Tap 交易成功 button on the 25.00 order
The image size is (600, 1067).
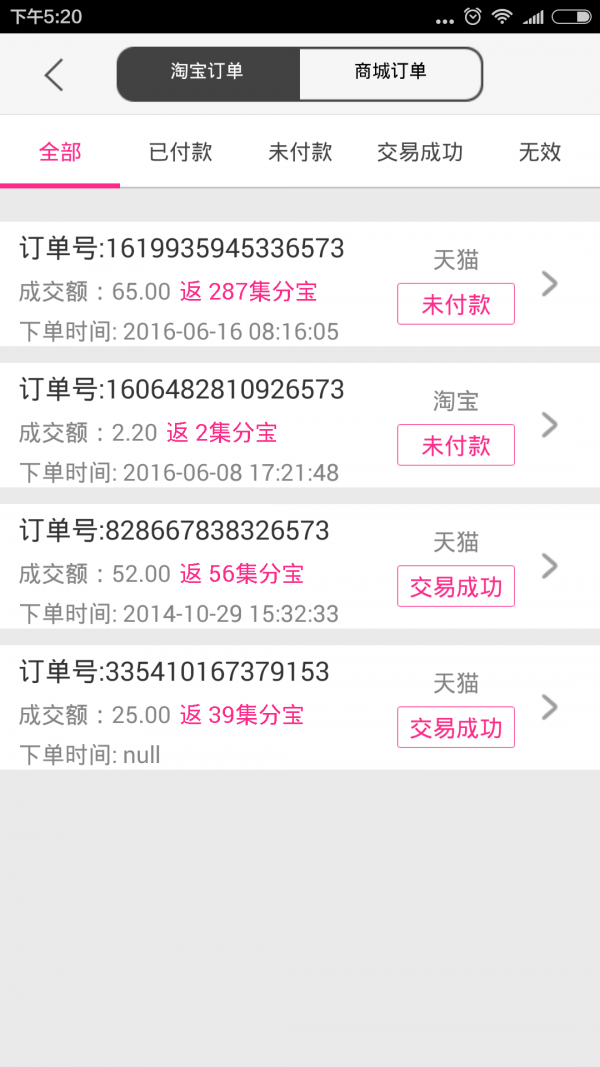point(456,727)
